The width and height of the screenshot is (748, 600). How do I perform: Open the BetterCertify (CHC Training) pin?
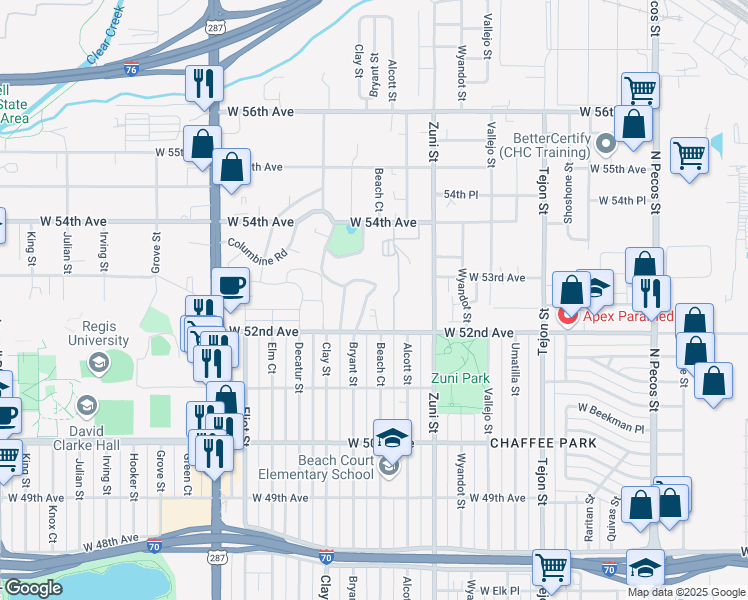pos(606,145)
